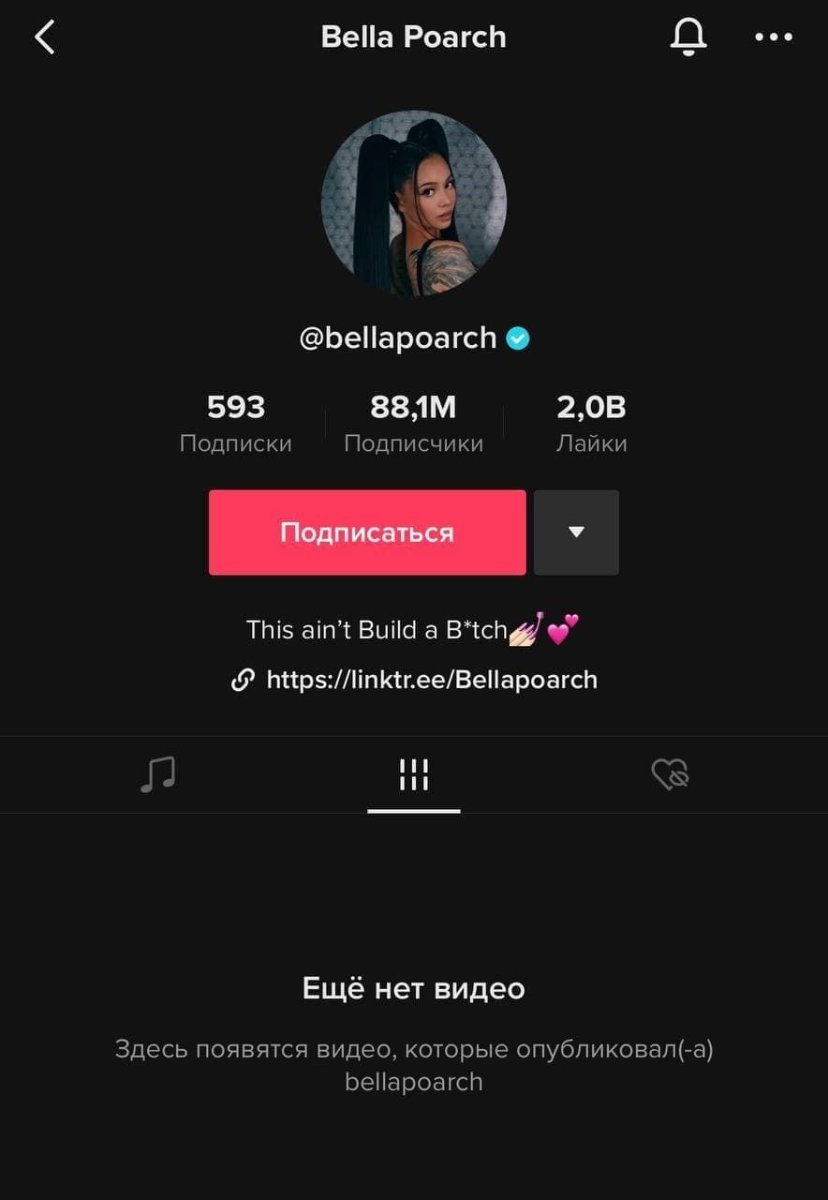Switch to the music note tab
Image resolution: width=828 pixels, height=1200 pixels.
158,774
